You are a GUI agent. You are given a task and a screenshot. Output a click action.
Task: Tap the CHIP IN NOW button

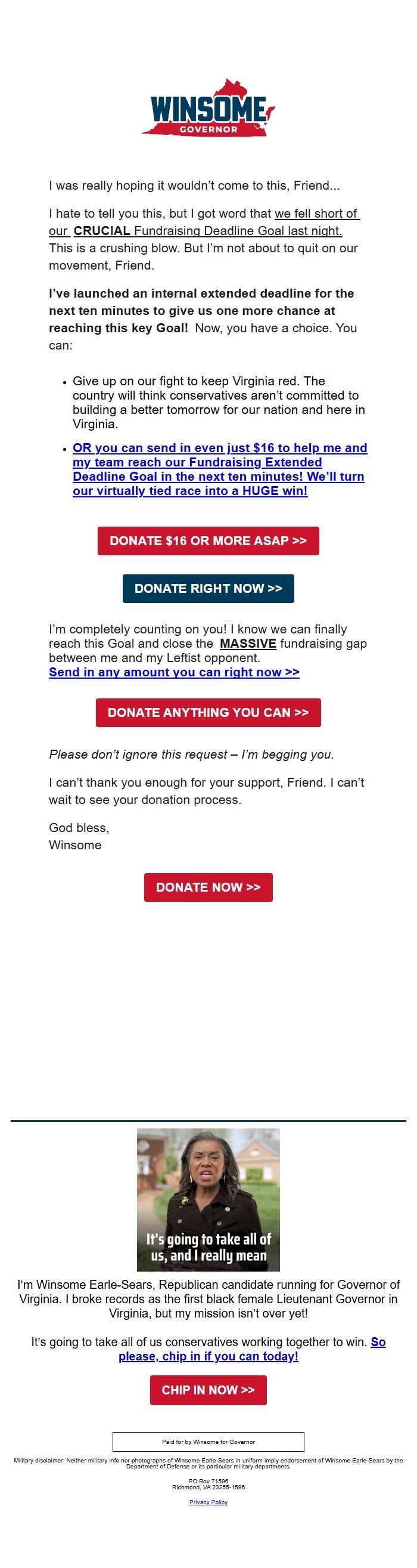(208, 1390)
